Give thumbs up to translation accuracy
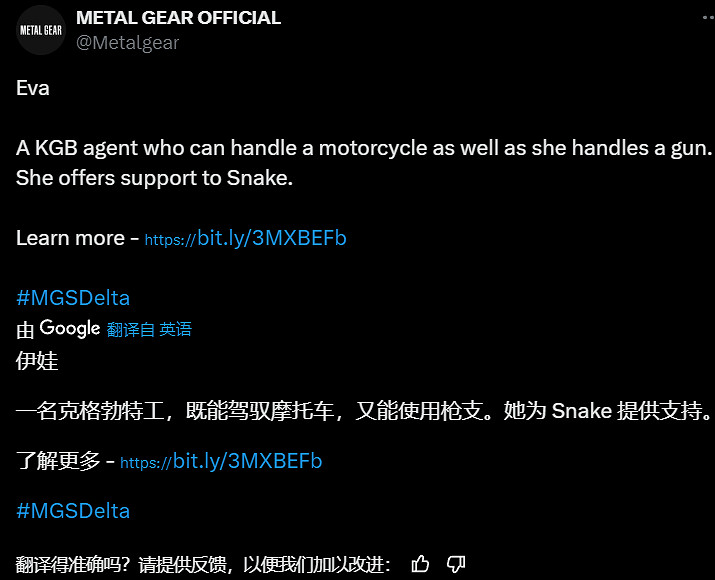 pyautogui.click(x=420, y=564)
